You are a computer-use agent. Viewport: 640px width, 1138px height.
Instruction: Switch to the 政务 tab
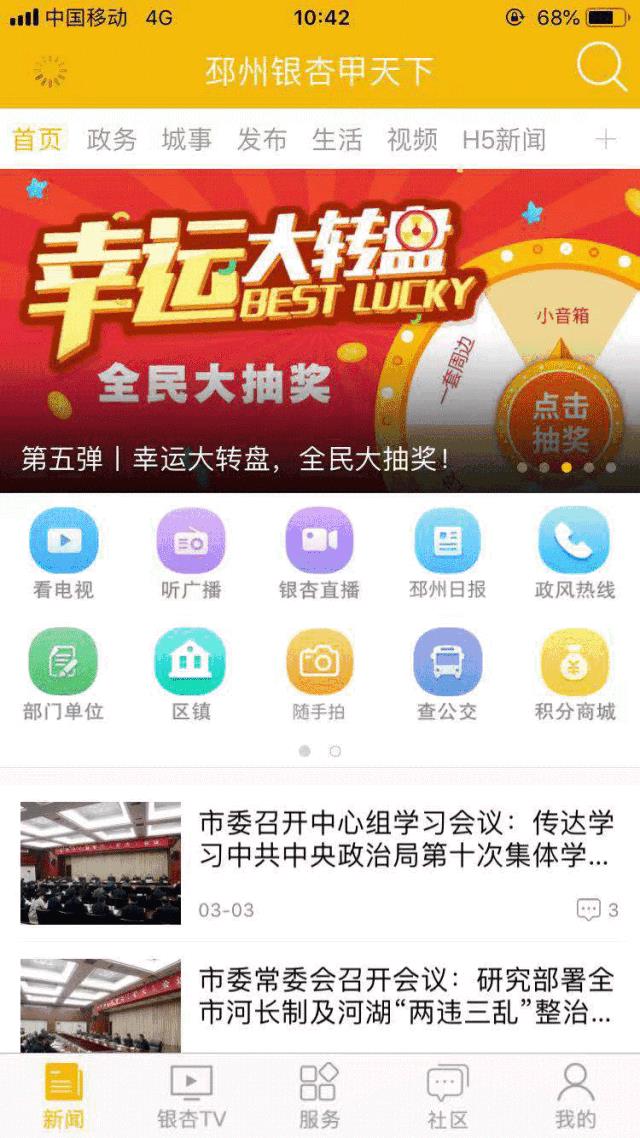pos(111,139)
